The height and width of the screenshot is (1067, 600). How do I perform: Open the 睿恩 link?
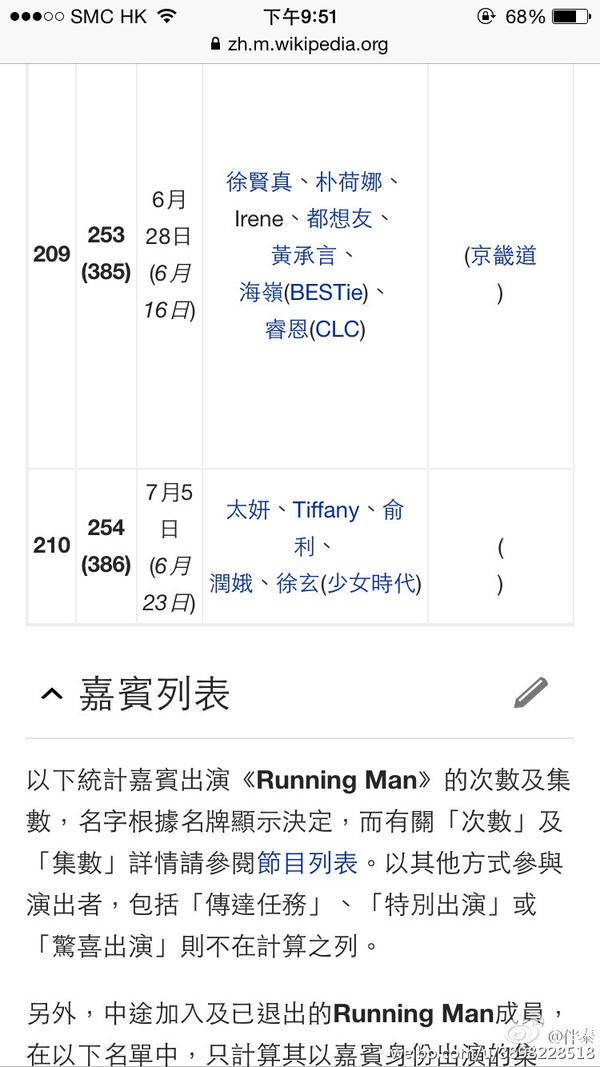coord(286,329)
